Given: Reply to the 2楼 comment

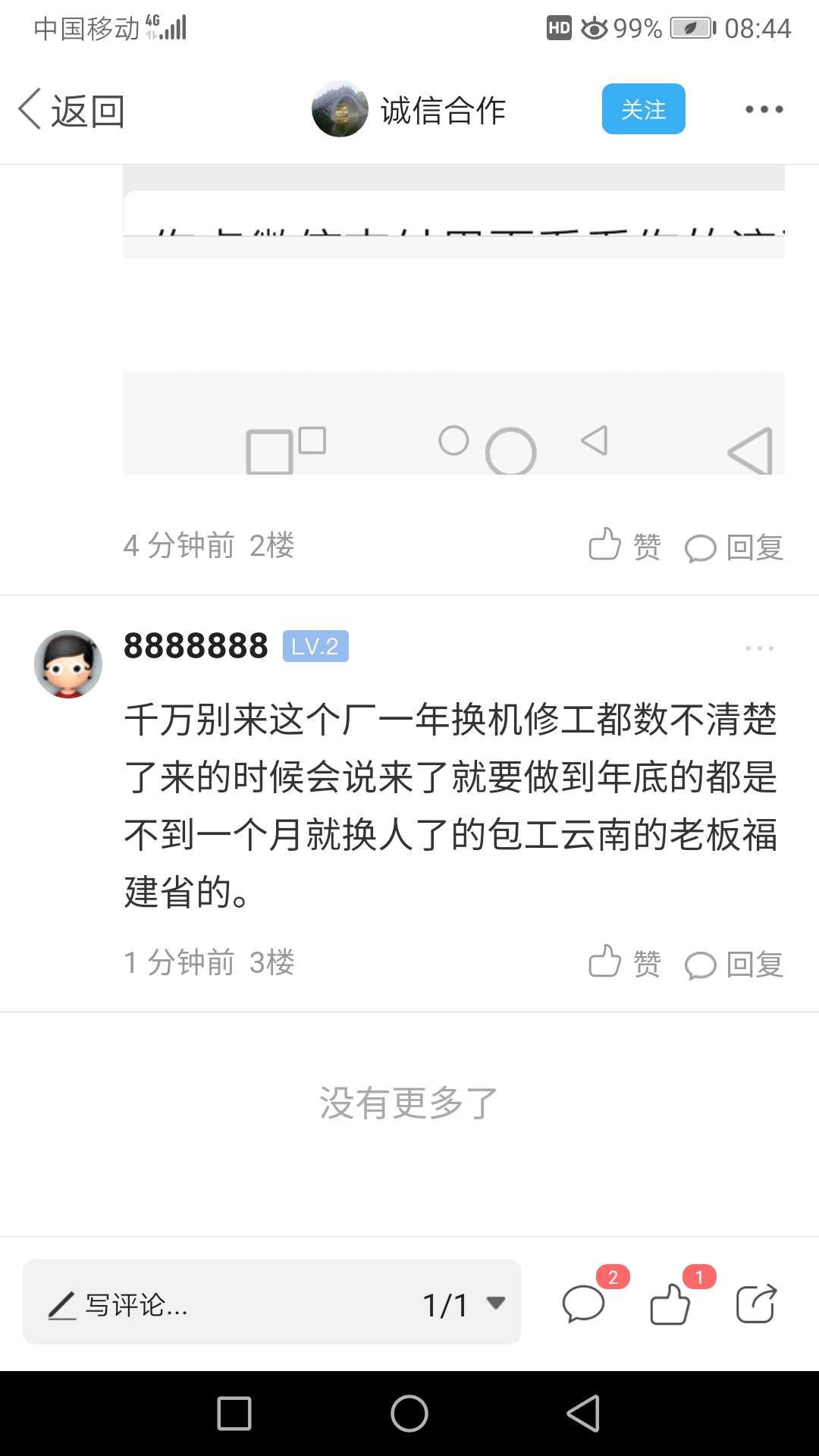Looking at the screenshot, I should coord(734,547).
